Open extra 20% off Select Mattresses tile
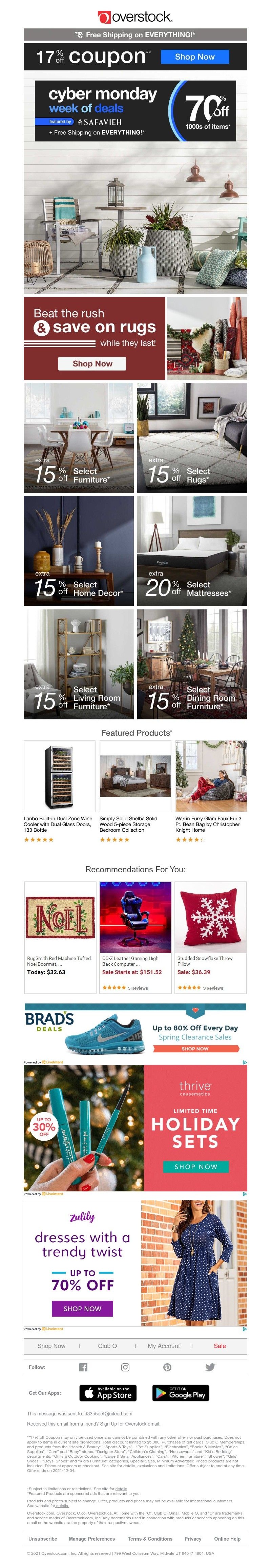The height and width of the screenshot is (1568, 271). (x=192, y=550)
